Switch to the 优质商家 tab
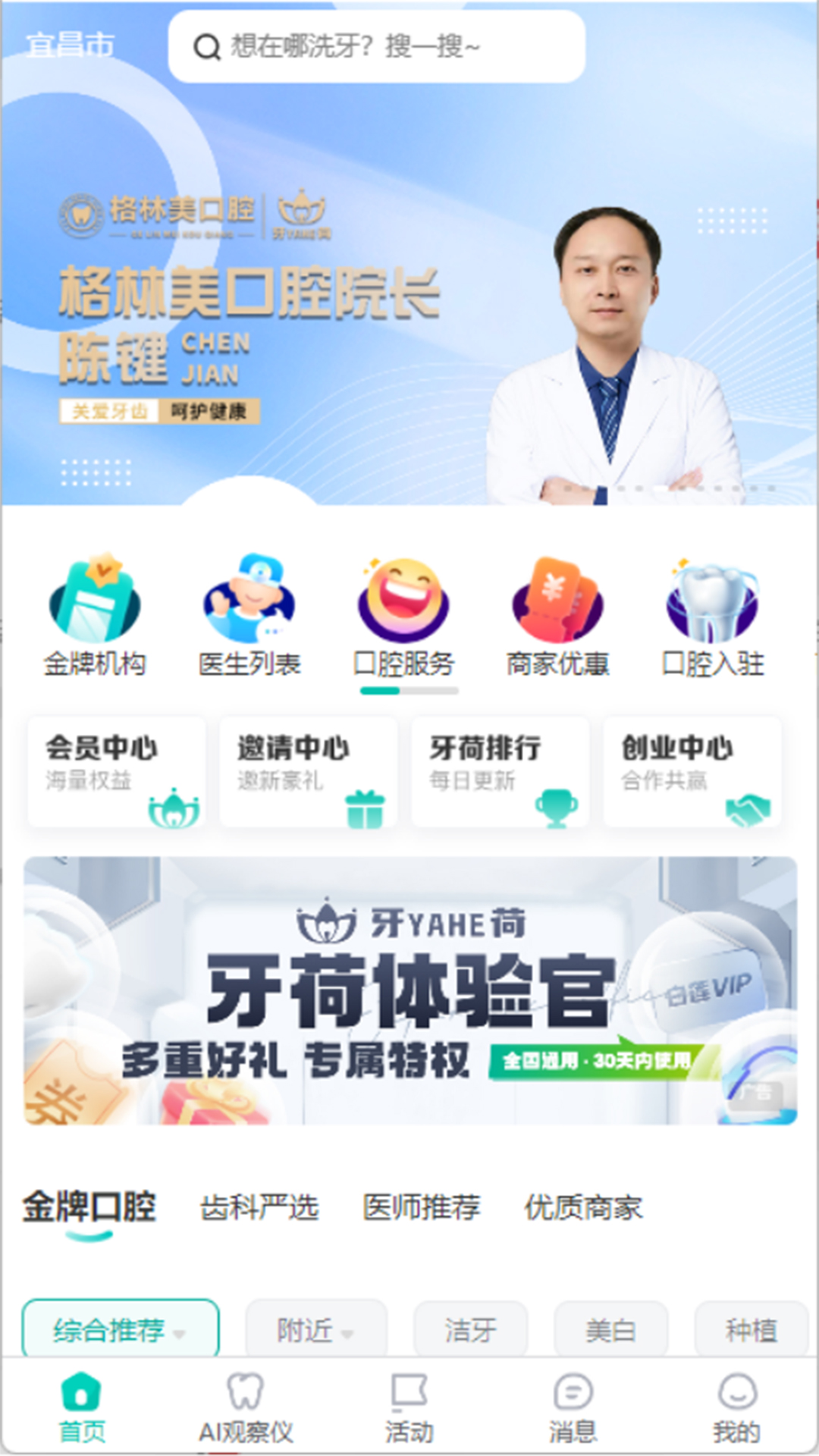The width and height of the screenshot is (819, 1456). 583,1207
